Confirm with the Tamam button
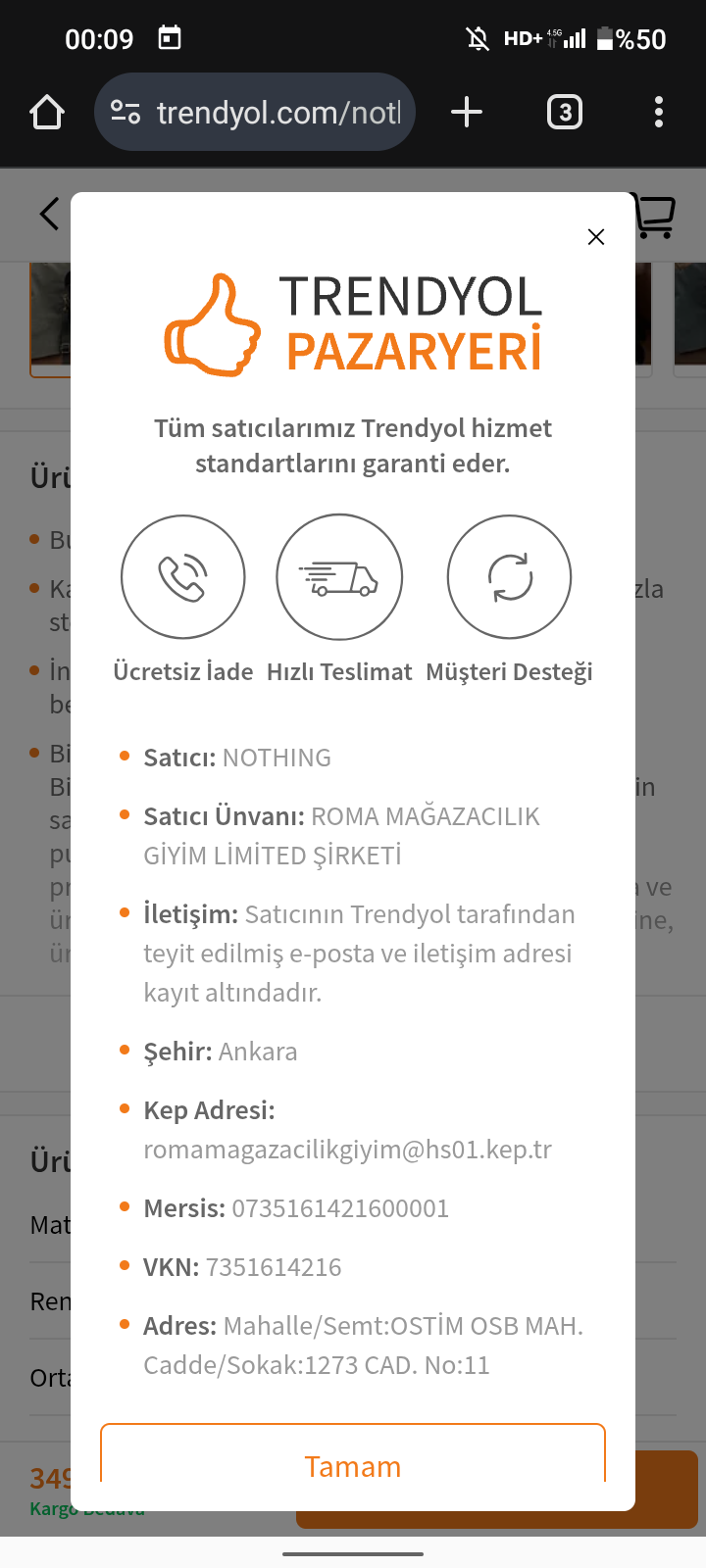 353,1464
